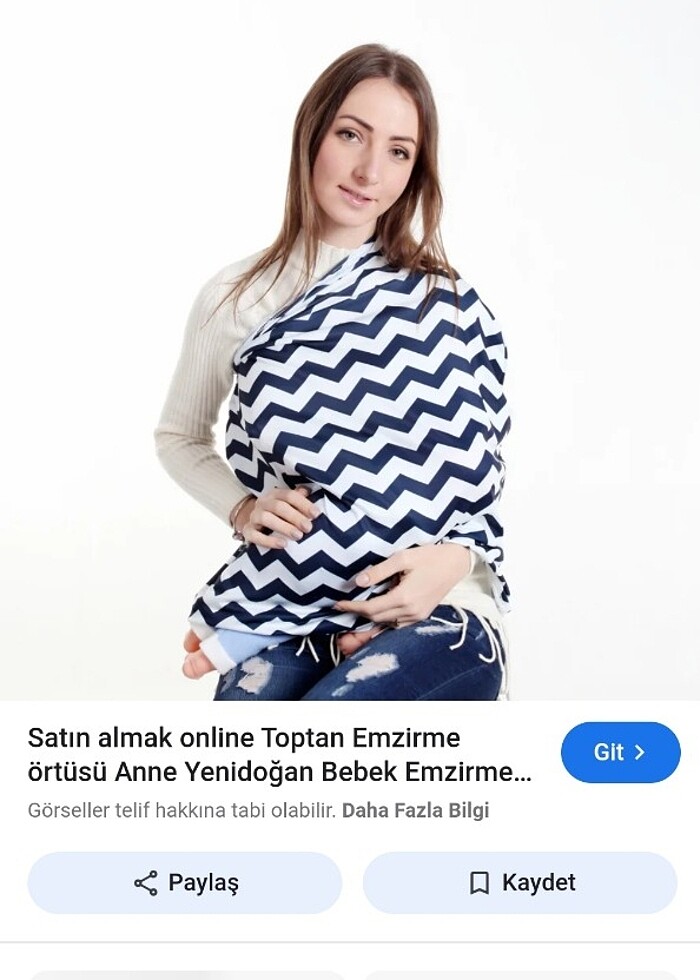Share this image via Paylaş

pyautogui.click(x=185, y=882)
